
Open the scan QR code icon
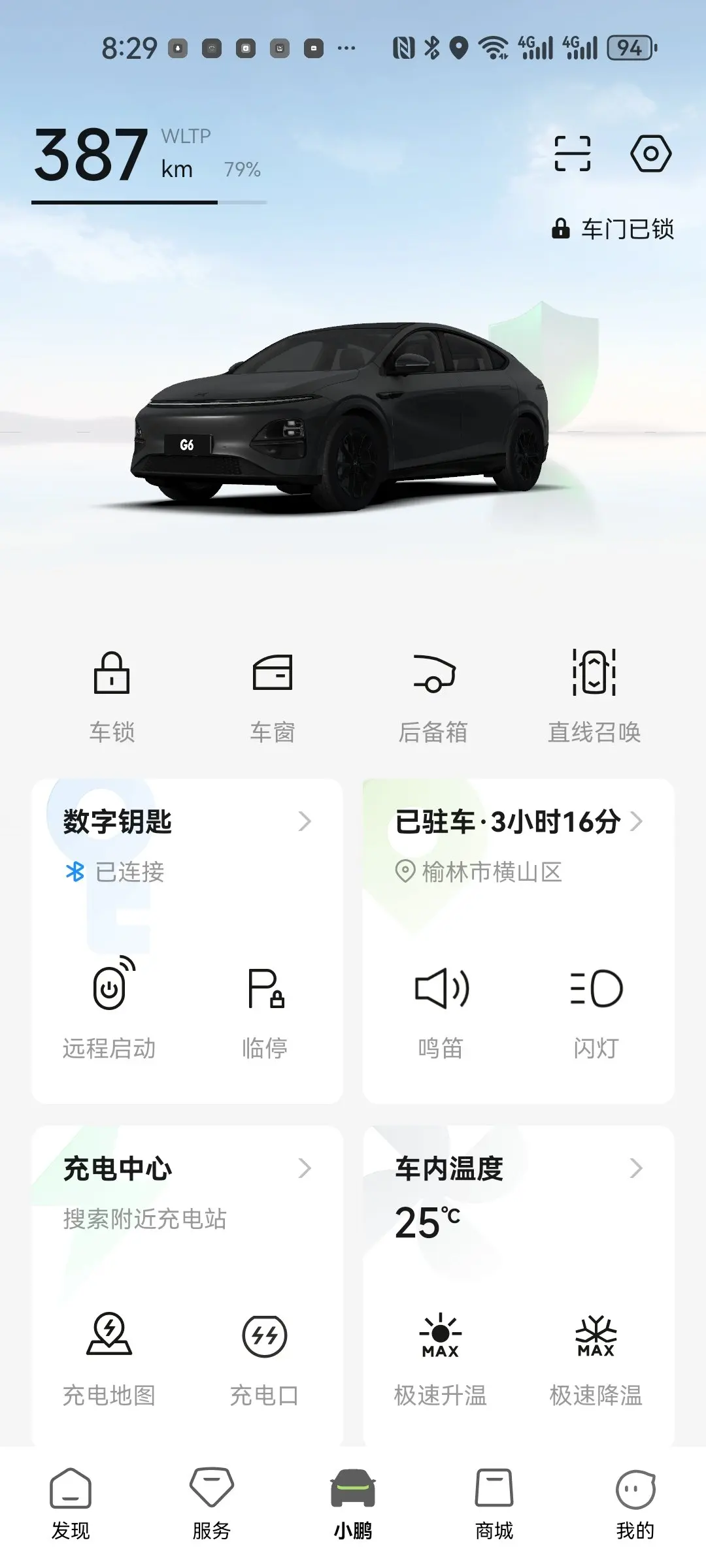[x=572, y=154]
